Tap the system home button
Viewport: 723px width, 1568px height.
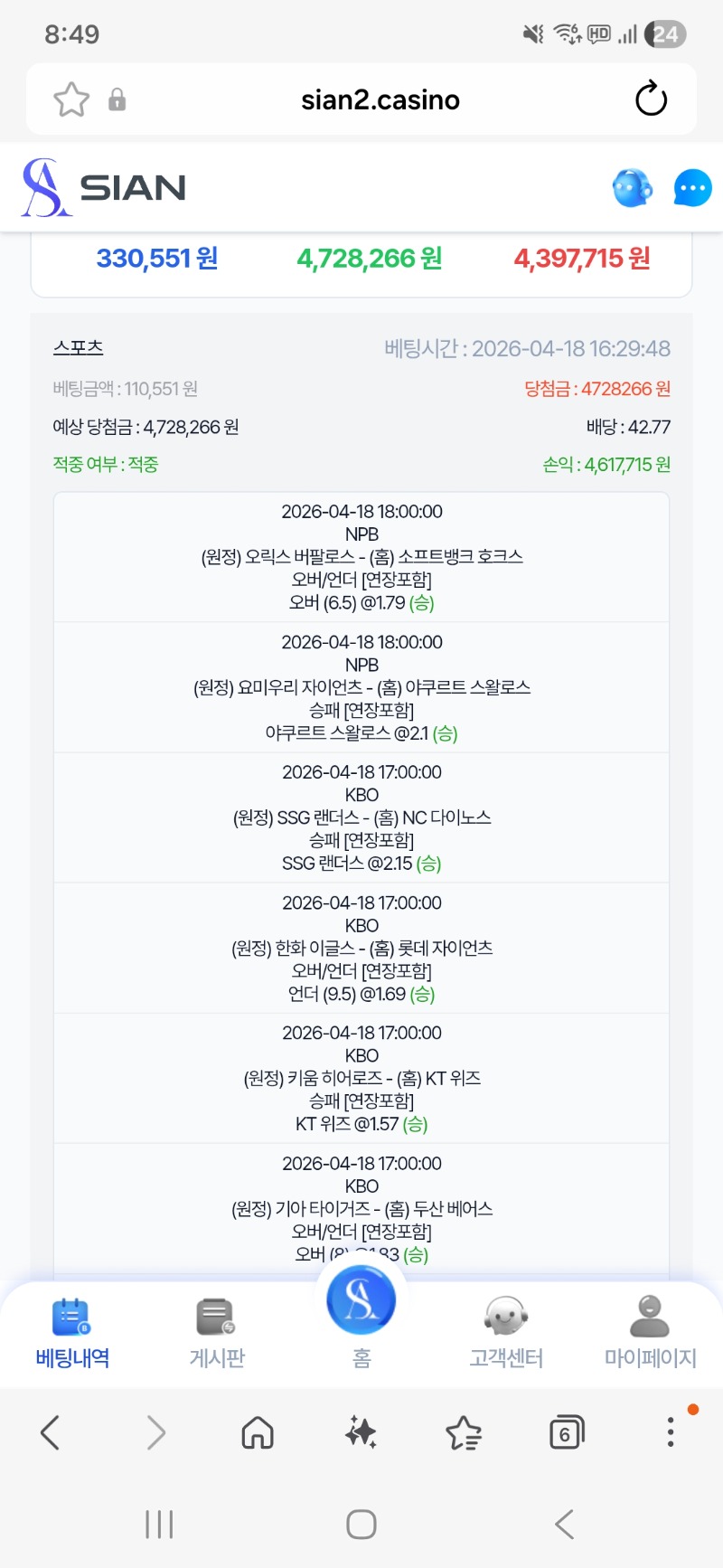coord(361,1525)
